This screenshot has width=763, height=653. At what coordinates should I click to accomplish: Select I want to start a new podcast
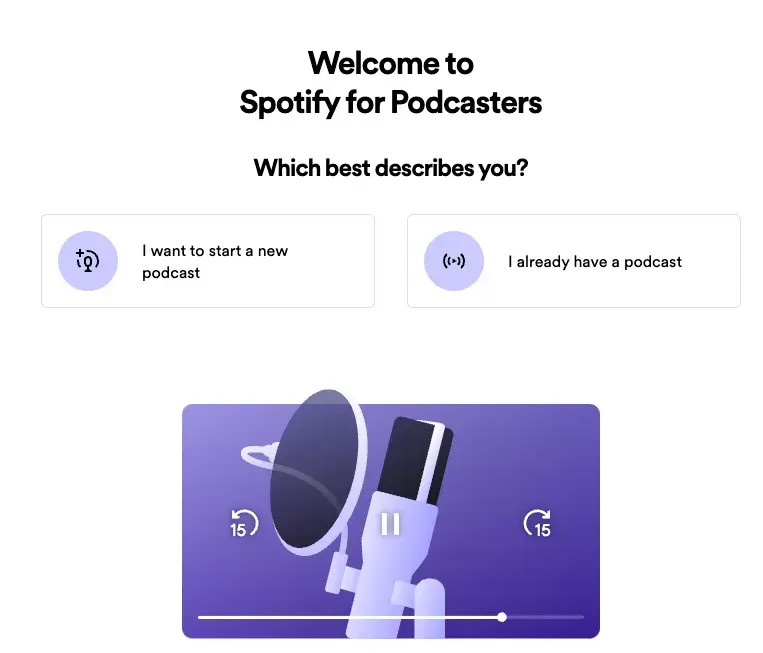pos(207,261)
